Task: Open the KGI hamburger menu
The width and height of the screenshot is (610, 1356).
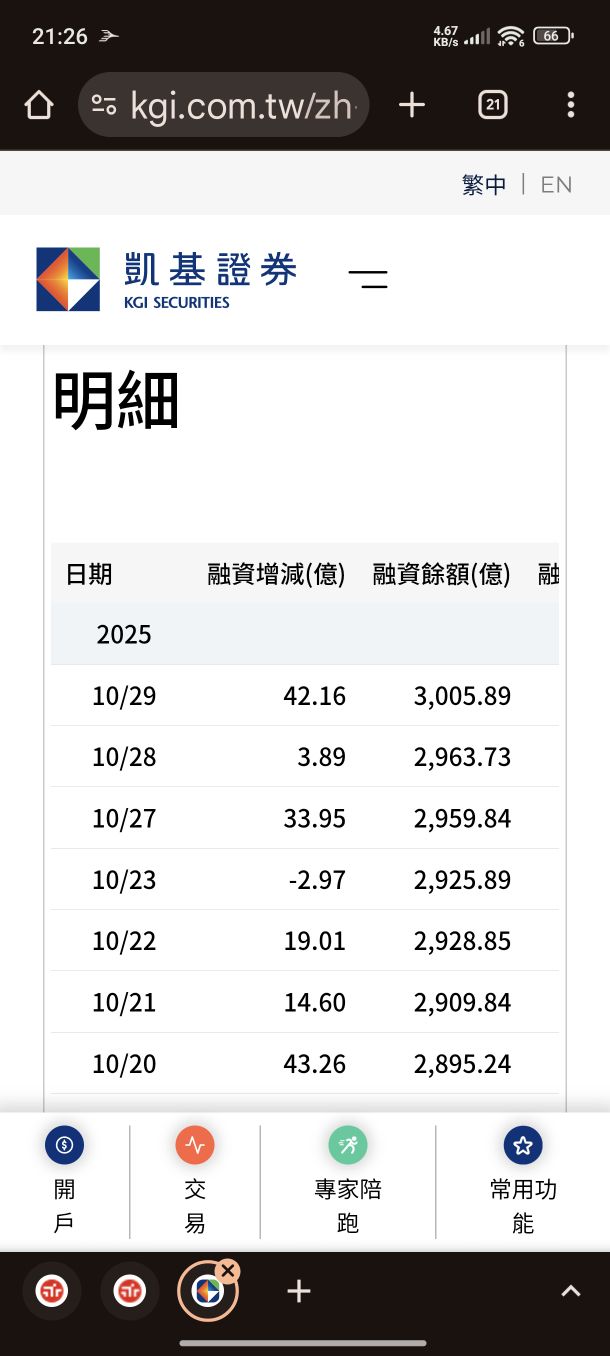Action: 368,279
